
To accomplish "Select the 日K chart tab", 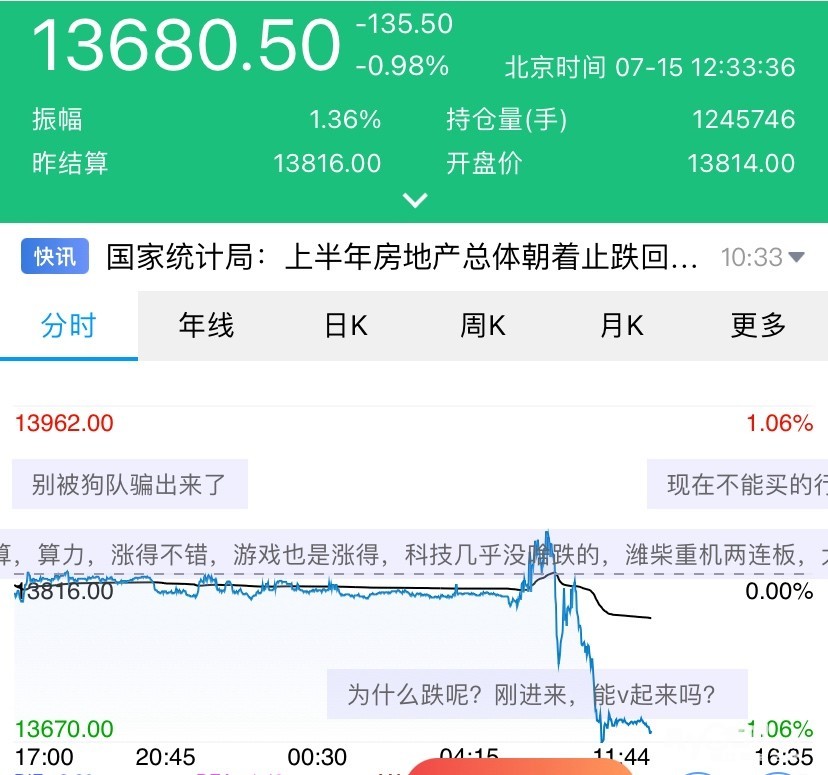I will click(x=345, y=325).
